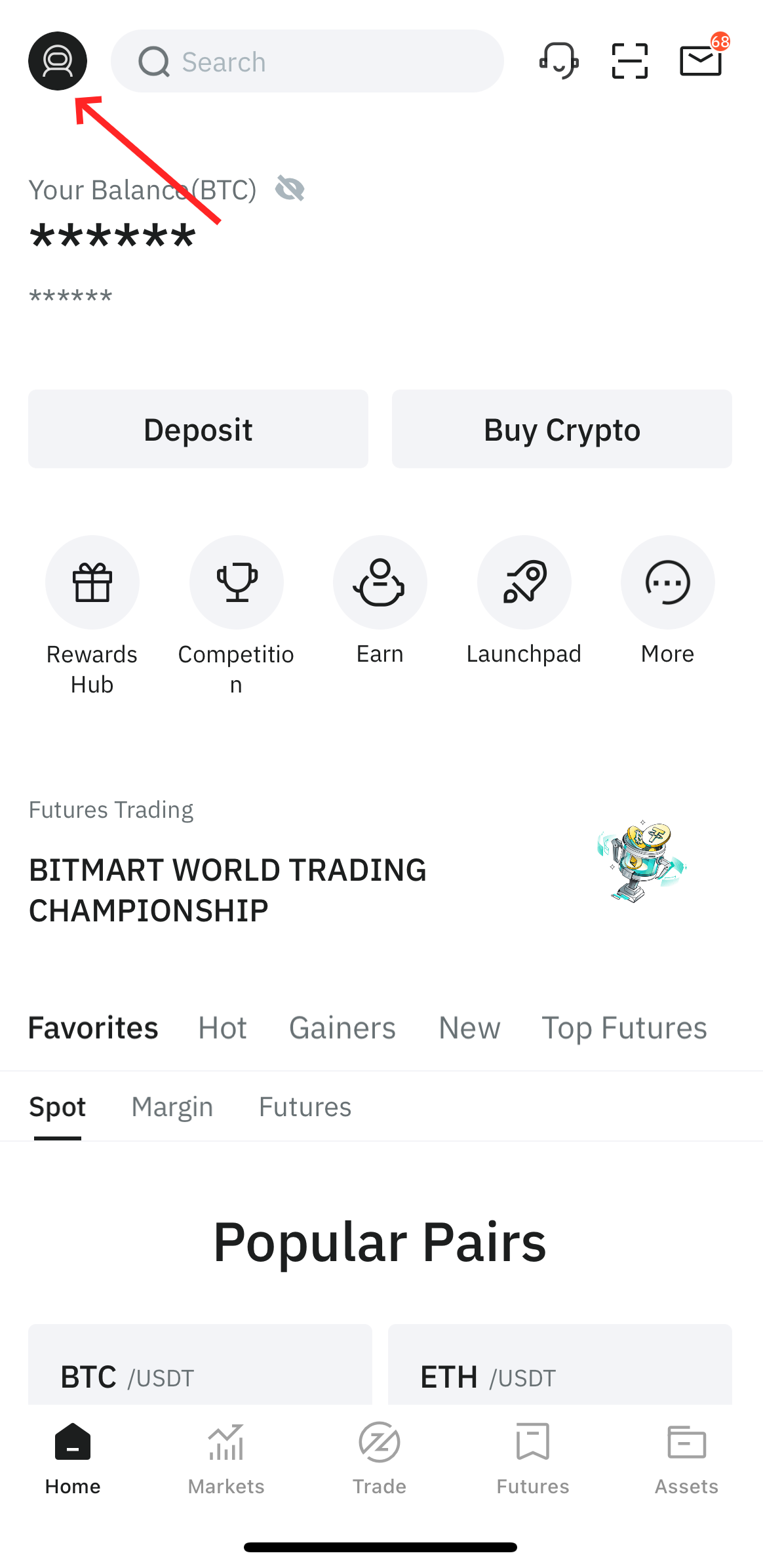The width and height of the screenshot is (763, 1568).
Task: Switch to the Gainers tab
Action: tap(342, 1028)
